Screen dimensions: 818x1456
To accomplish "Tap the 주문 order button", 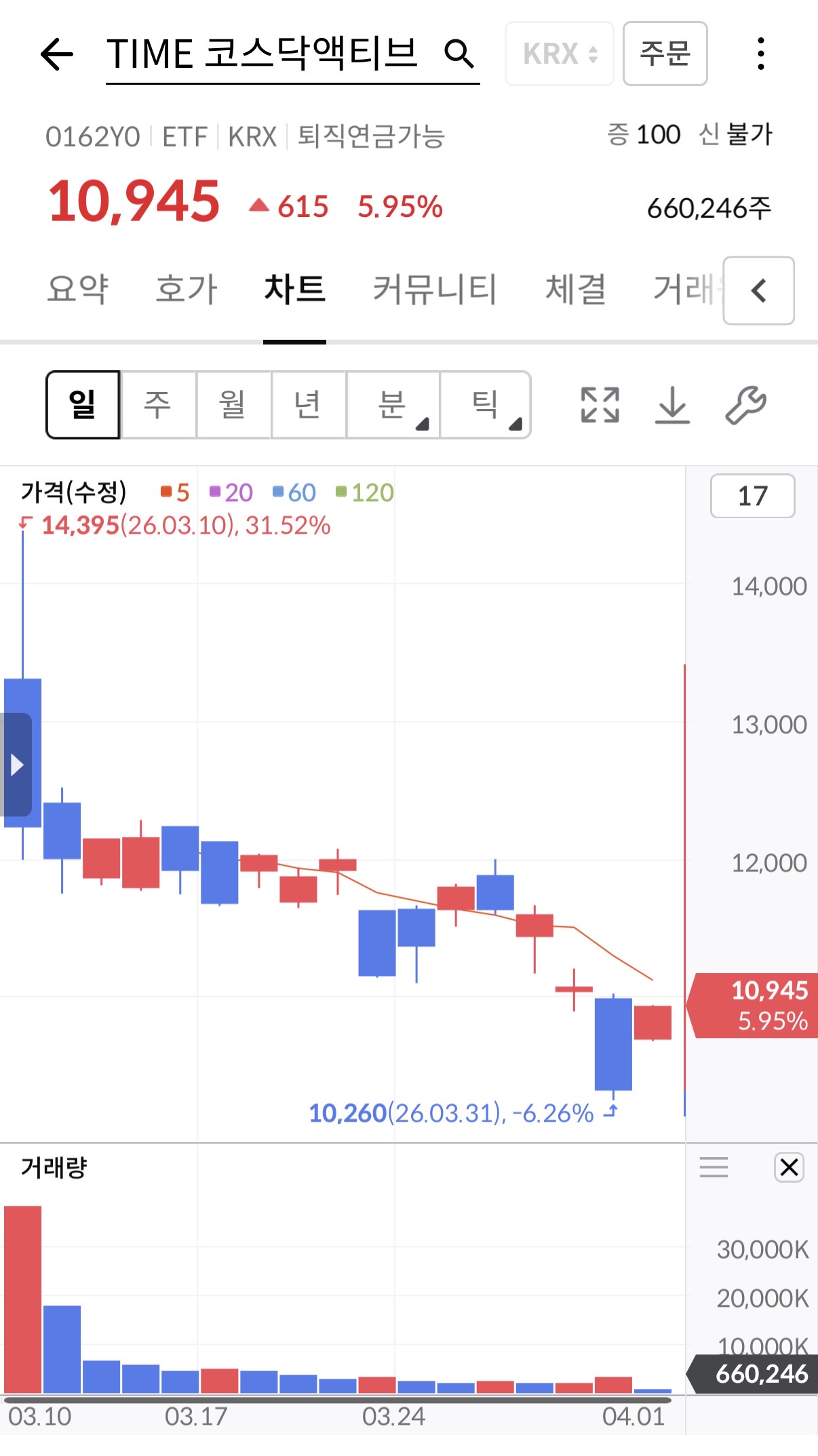I will 665,54.
